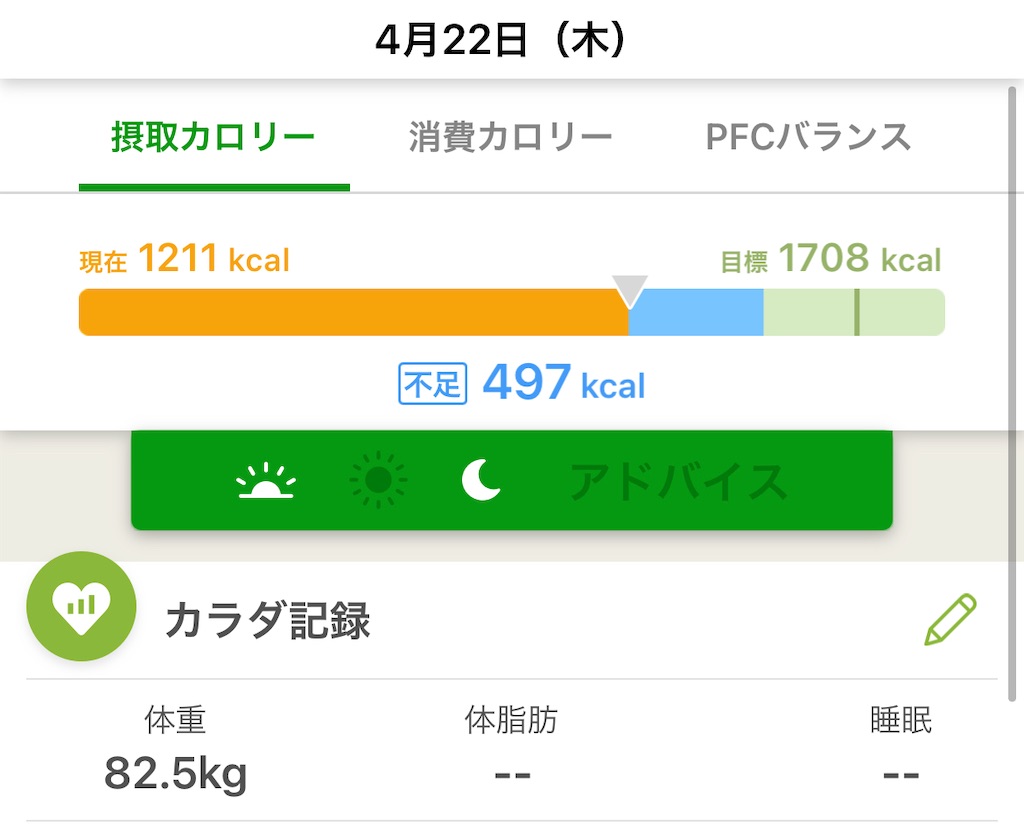The width and height of the screenshot is (1024, 833).
Task: Switch to the 消費カロリー tab
Action: (510, 137)
